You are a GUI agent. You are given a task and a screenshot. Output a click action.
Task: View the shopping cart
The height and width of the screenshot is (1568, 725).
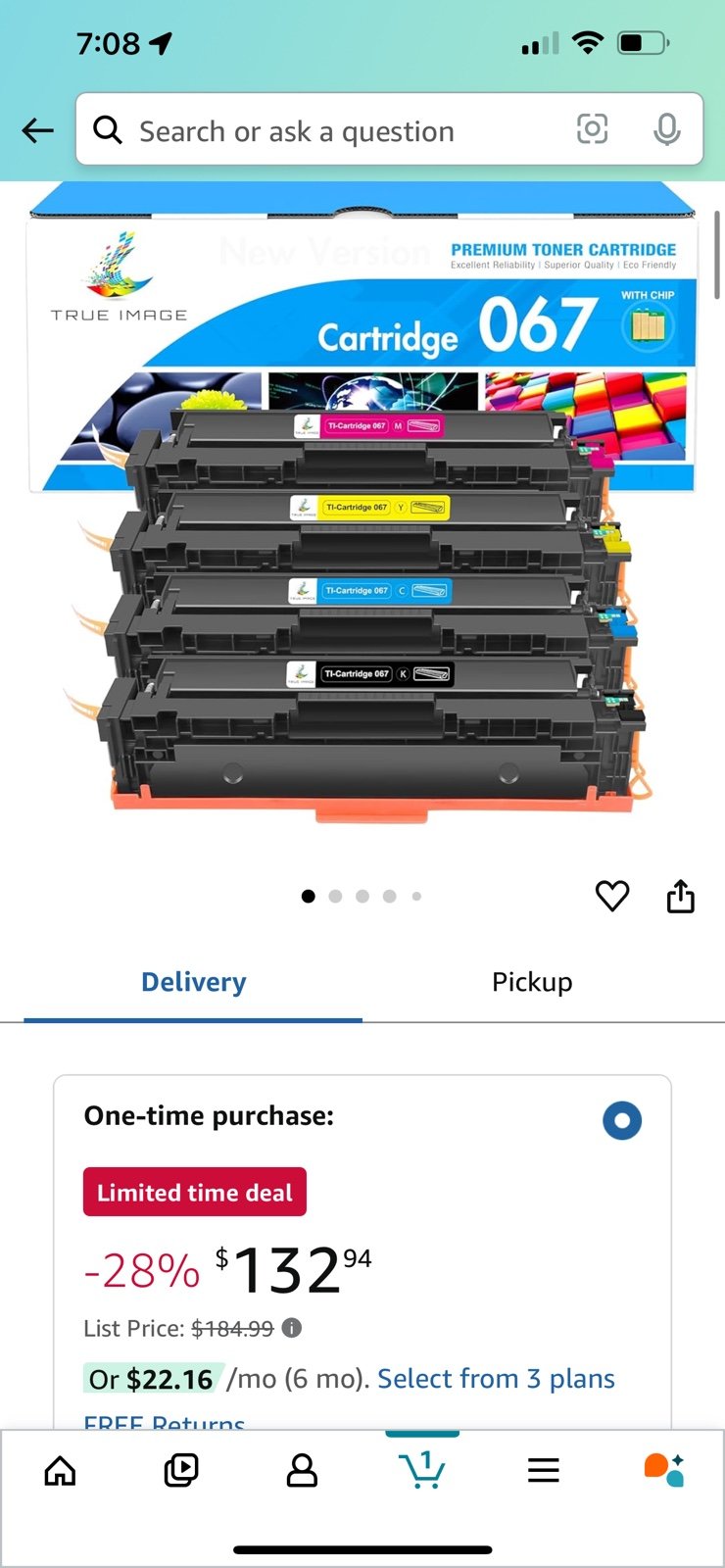click(x=422, y=1470)
